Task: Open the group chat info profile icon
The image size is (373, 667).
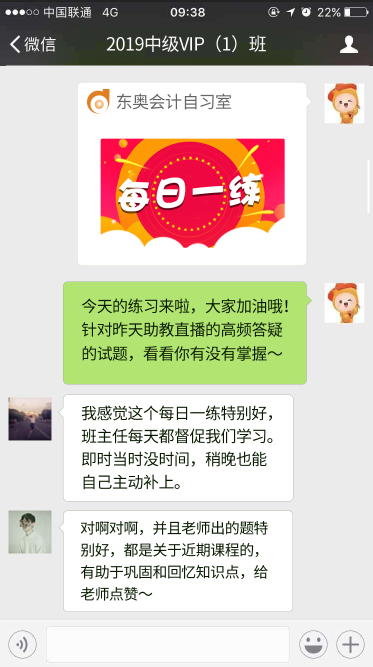Action: [349, 44]
